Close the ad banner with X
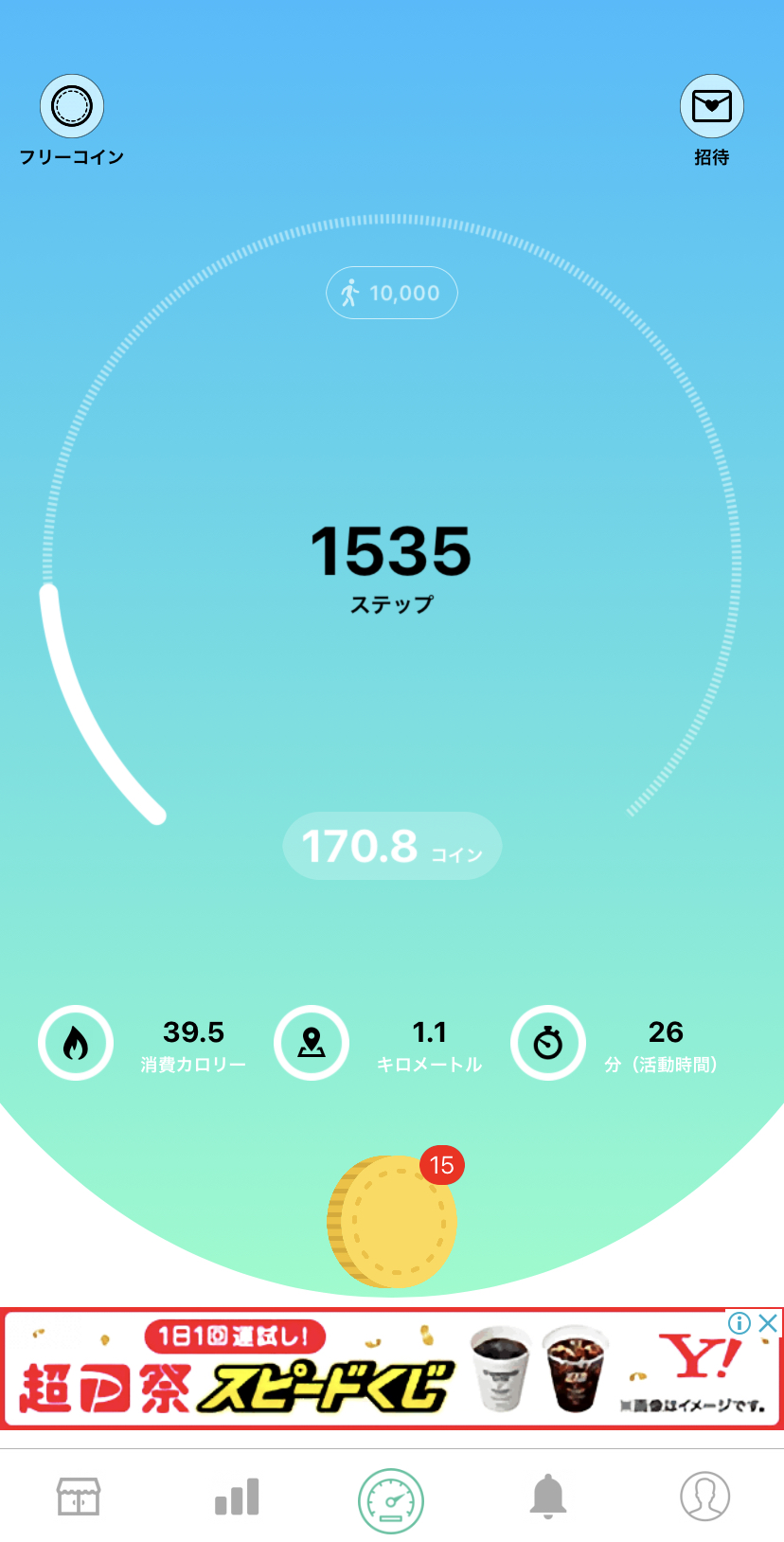Screen dimensions: 784x1542 [768, 1323]
